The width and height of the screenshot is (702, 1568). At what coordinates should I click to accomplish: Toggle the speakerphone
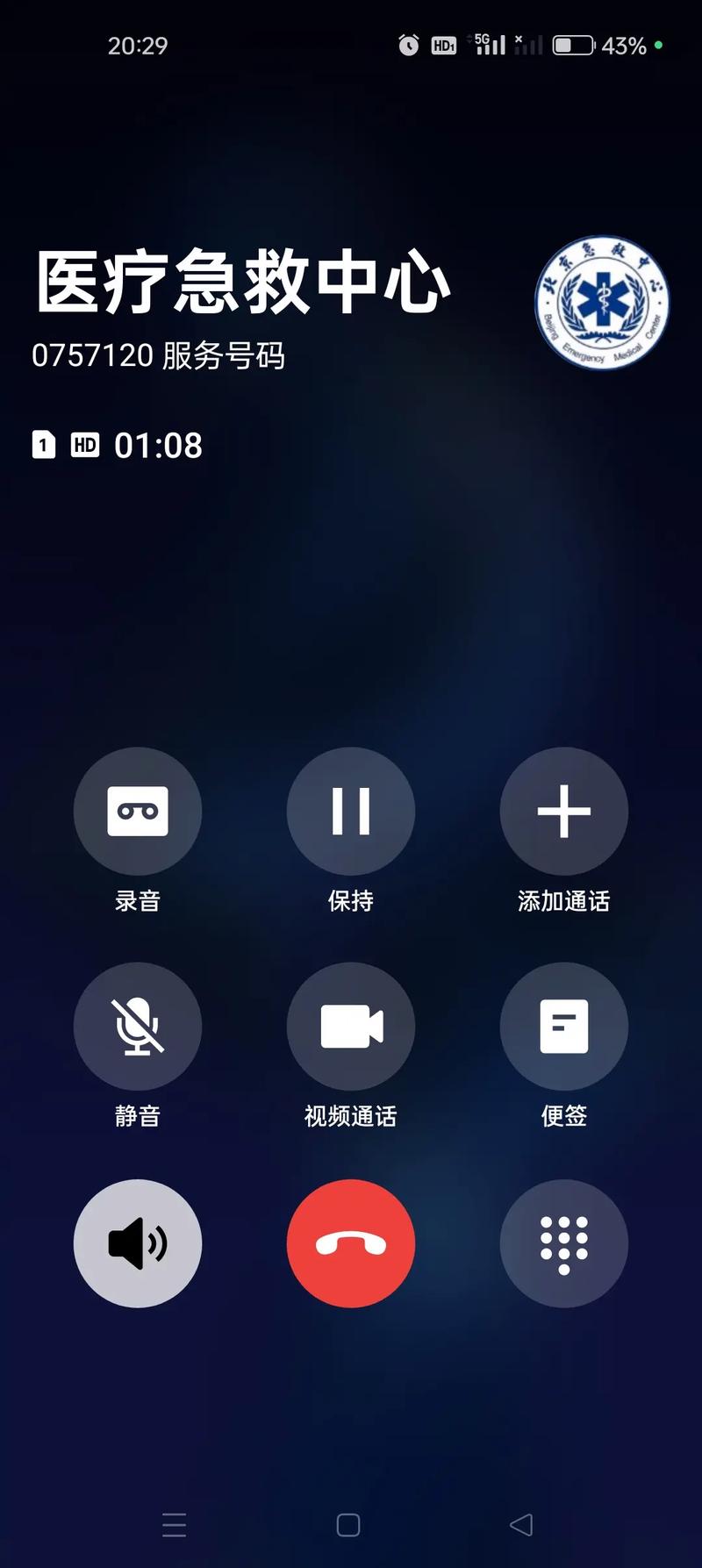pos(138,1242)
